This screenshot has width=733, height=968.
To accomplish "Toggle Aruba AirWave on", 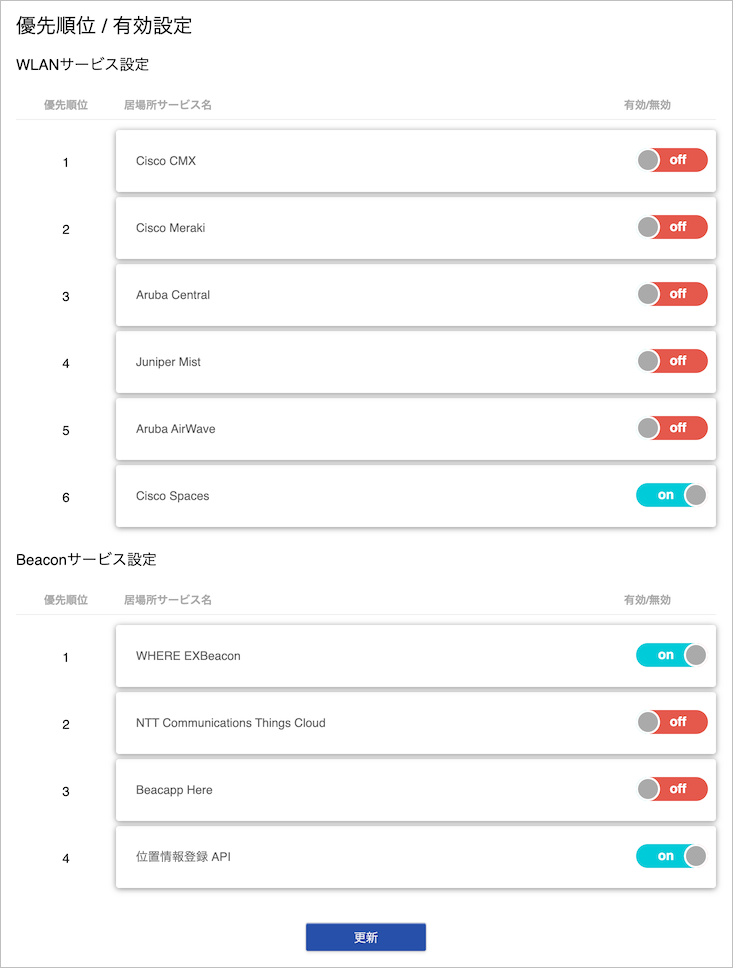I will point(672,428).
